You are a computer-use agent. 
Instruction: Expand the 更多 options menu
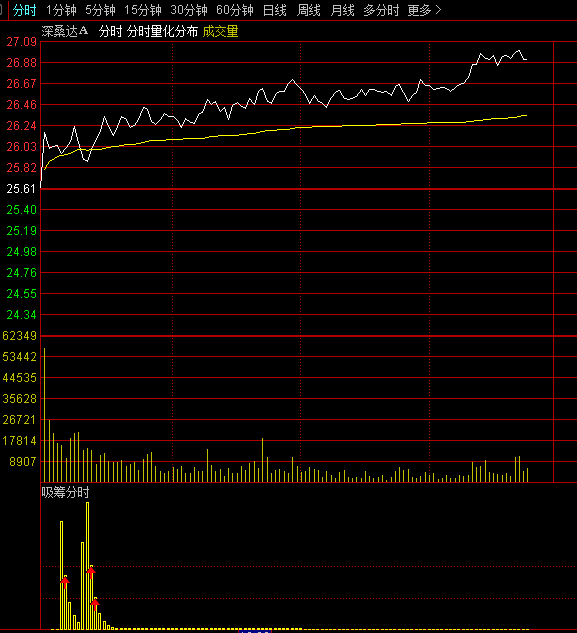point(424,10)
